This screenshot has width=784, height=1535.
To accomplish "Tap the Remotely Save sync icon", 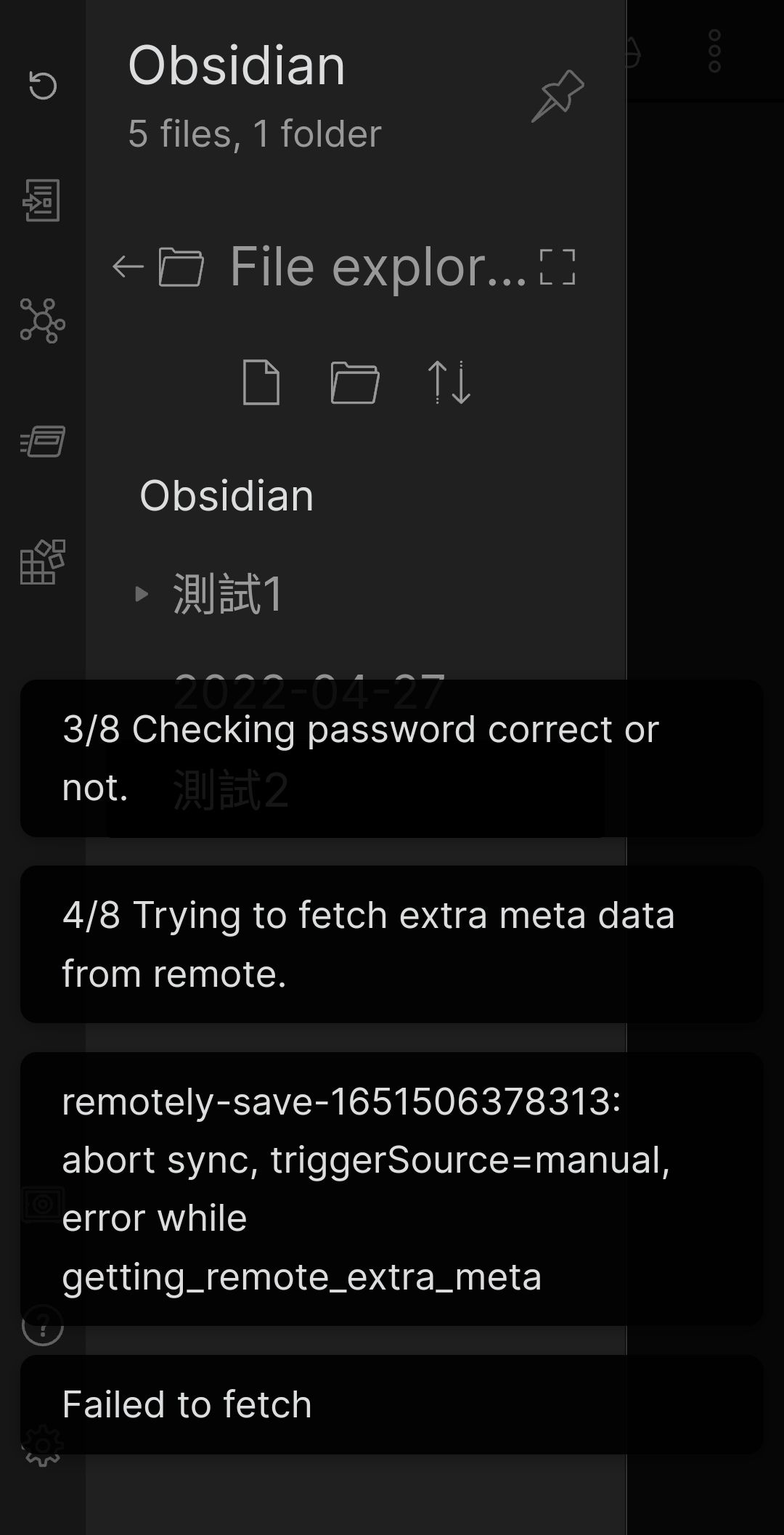I will point(43,86).
